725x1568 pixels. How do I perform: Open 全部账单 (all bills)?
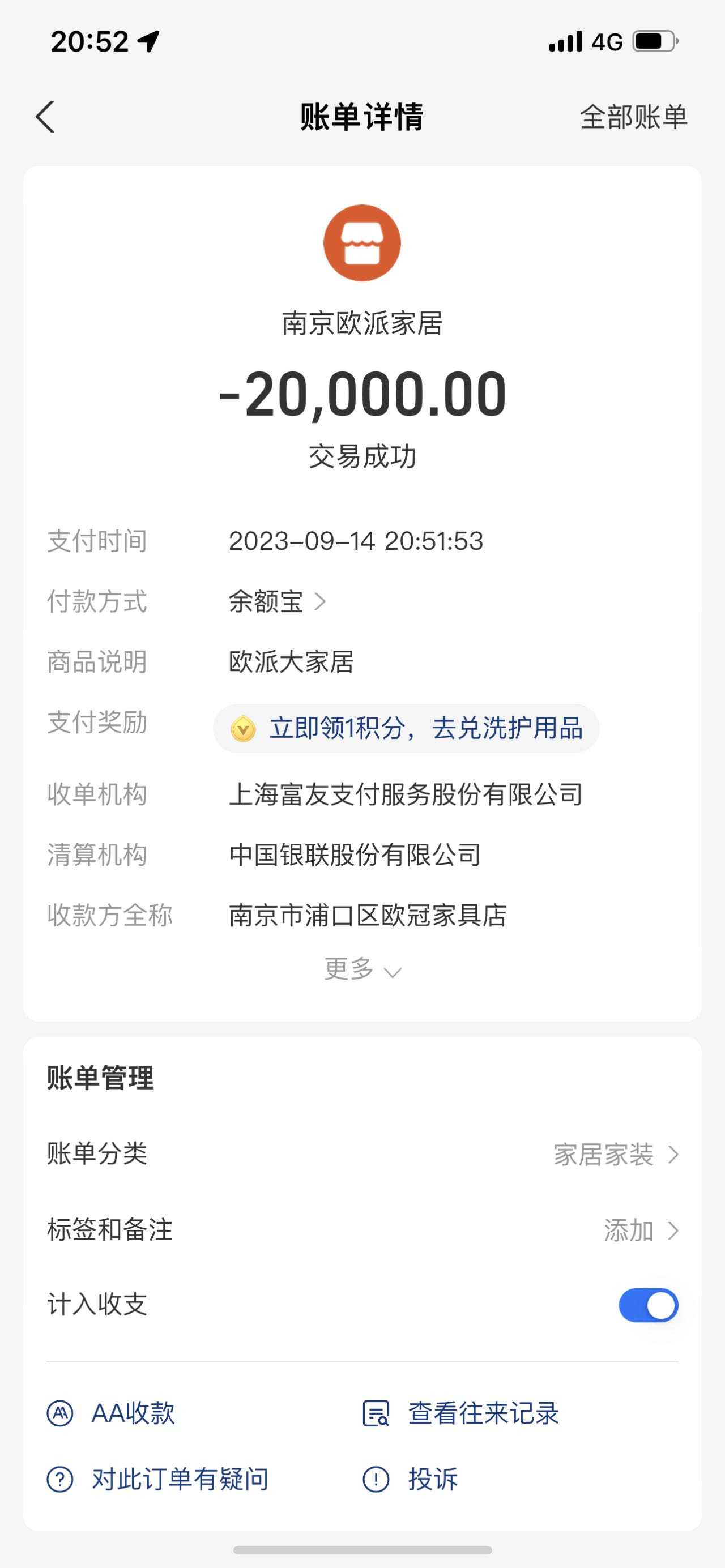tap(633, 117)
